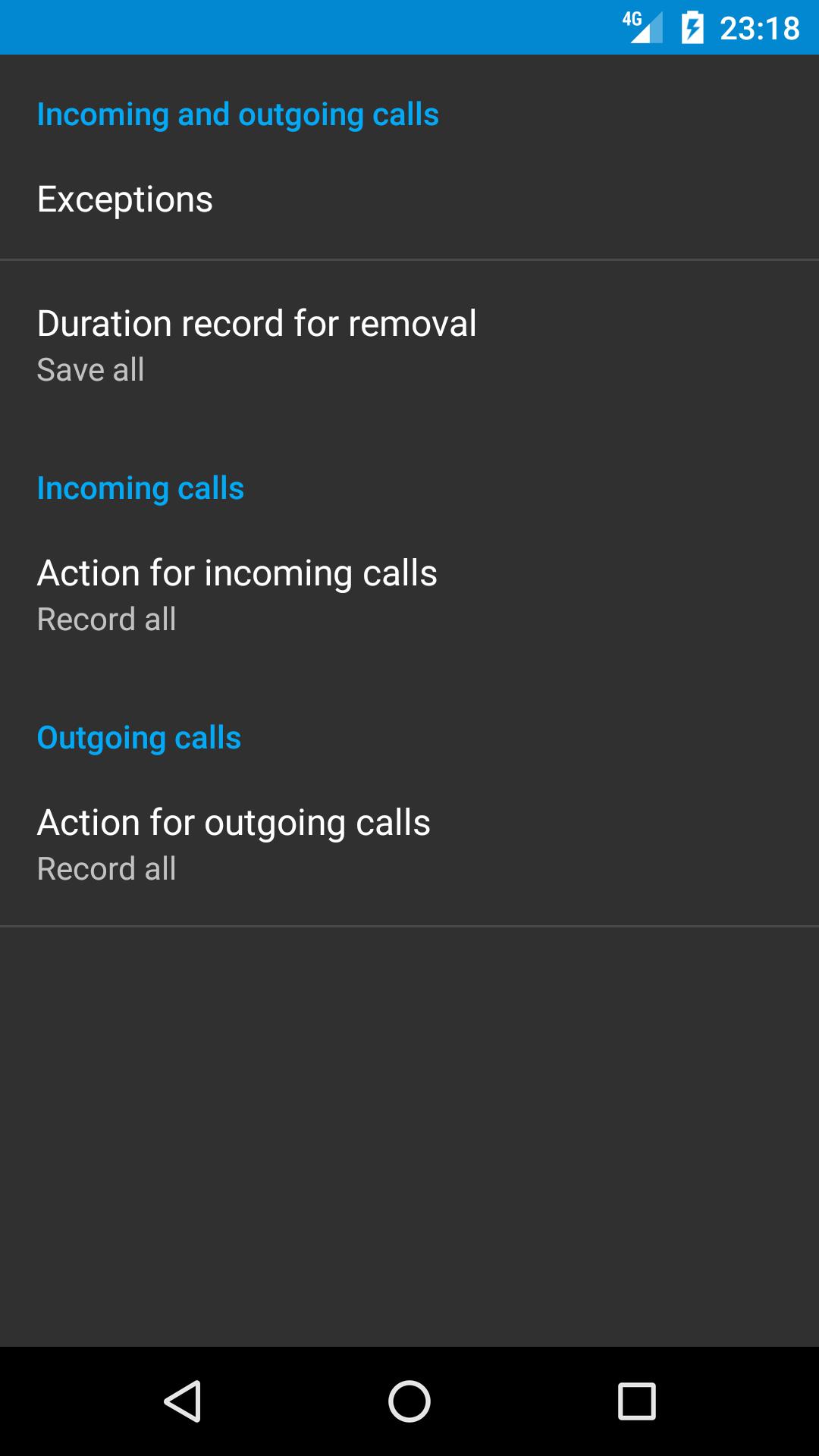Tap the system back button
The image size is (819, 1456).
pyautogui.click(x=183, y=1401)
